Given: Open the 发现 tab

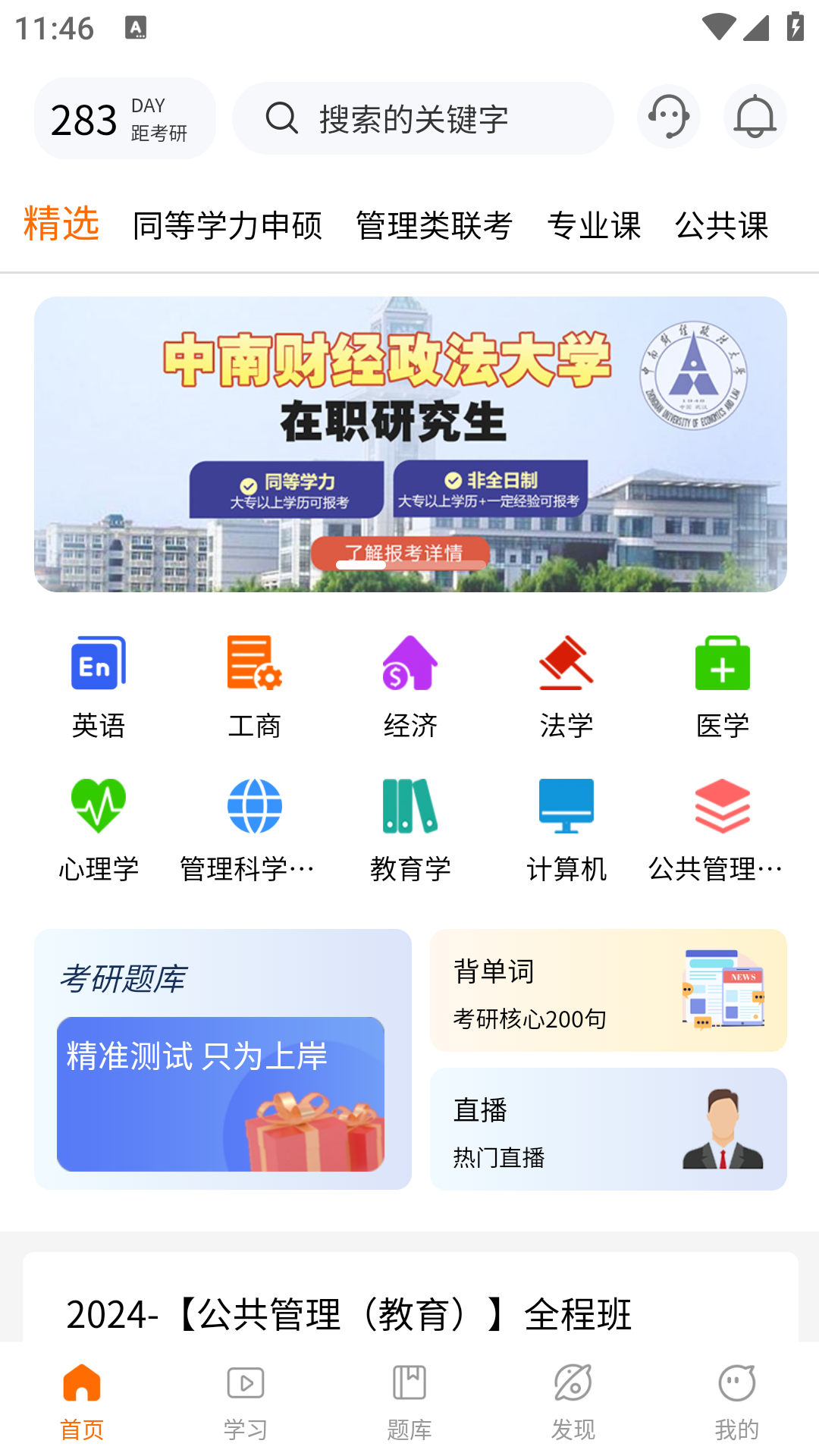Looking at the screenshot, I should pyautogui.click(x=573, y=1401).
